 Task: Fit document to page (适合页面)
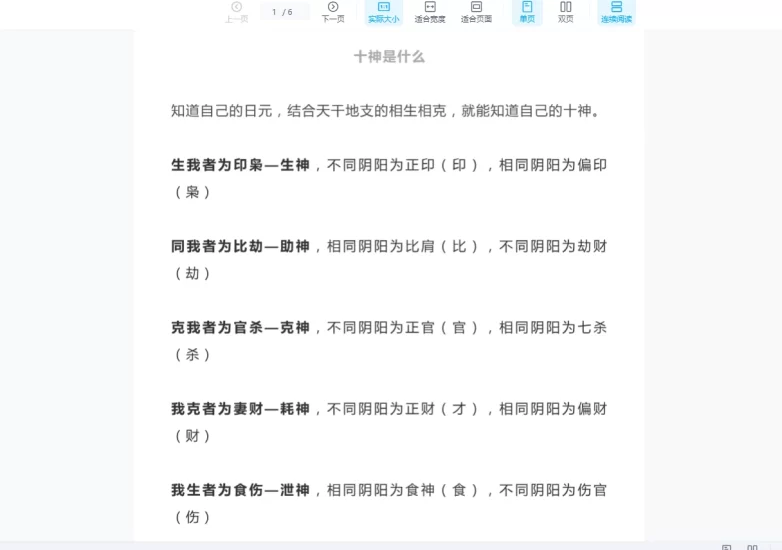coord(476,11)
